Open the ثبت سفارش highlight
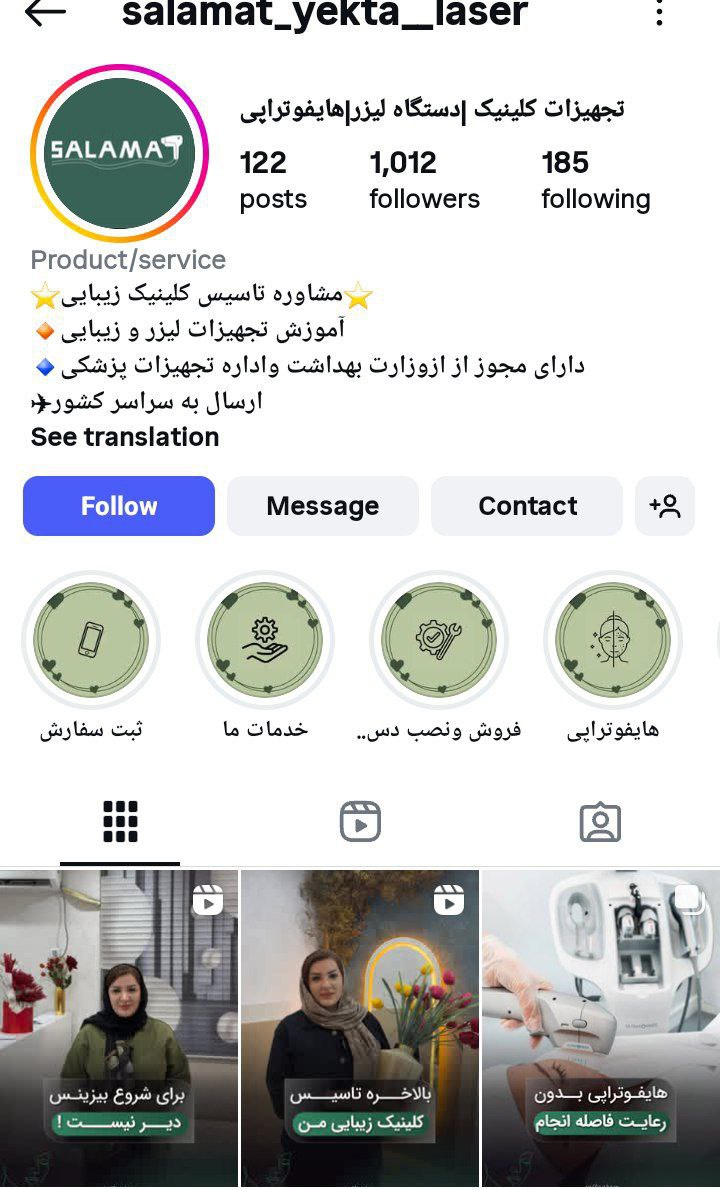720x1189 pixels. pos(91,640)
